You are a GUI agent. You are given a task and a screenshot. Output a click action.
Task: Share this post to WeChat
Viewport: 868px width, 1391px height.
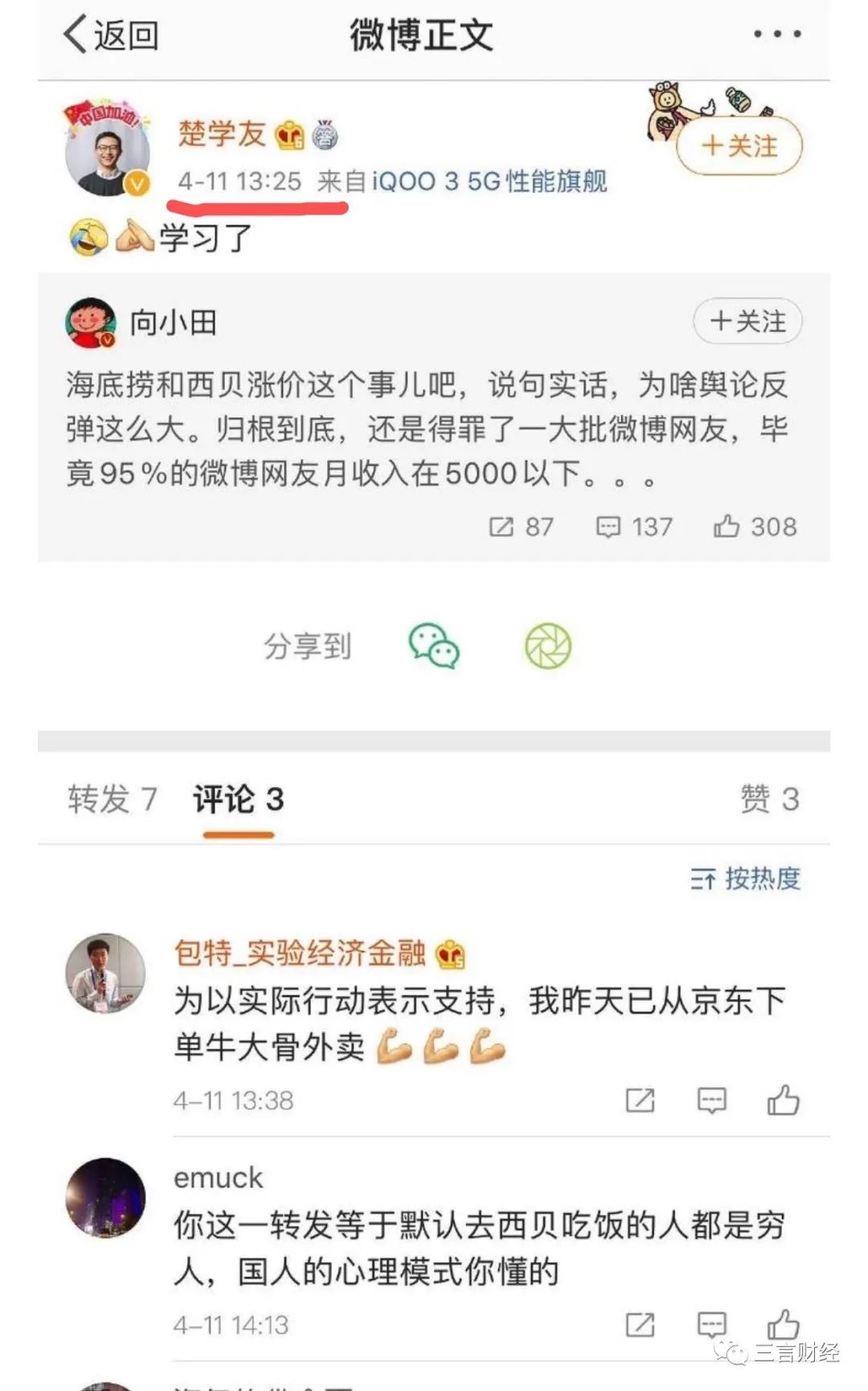(x=434, y=646)
